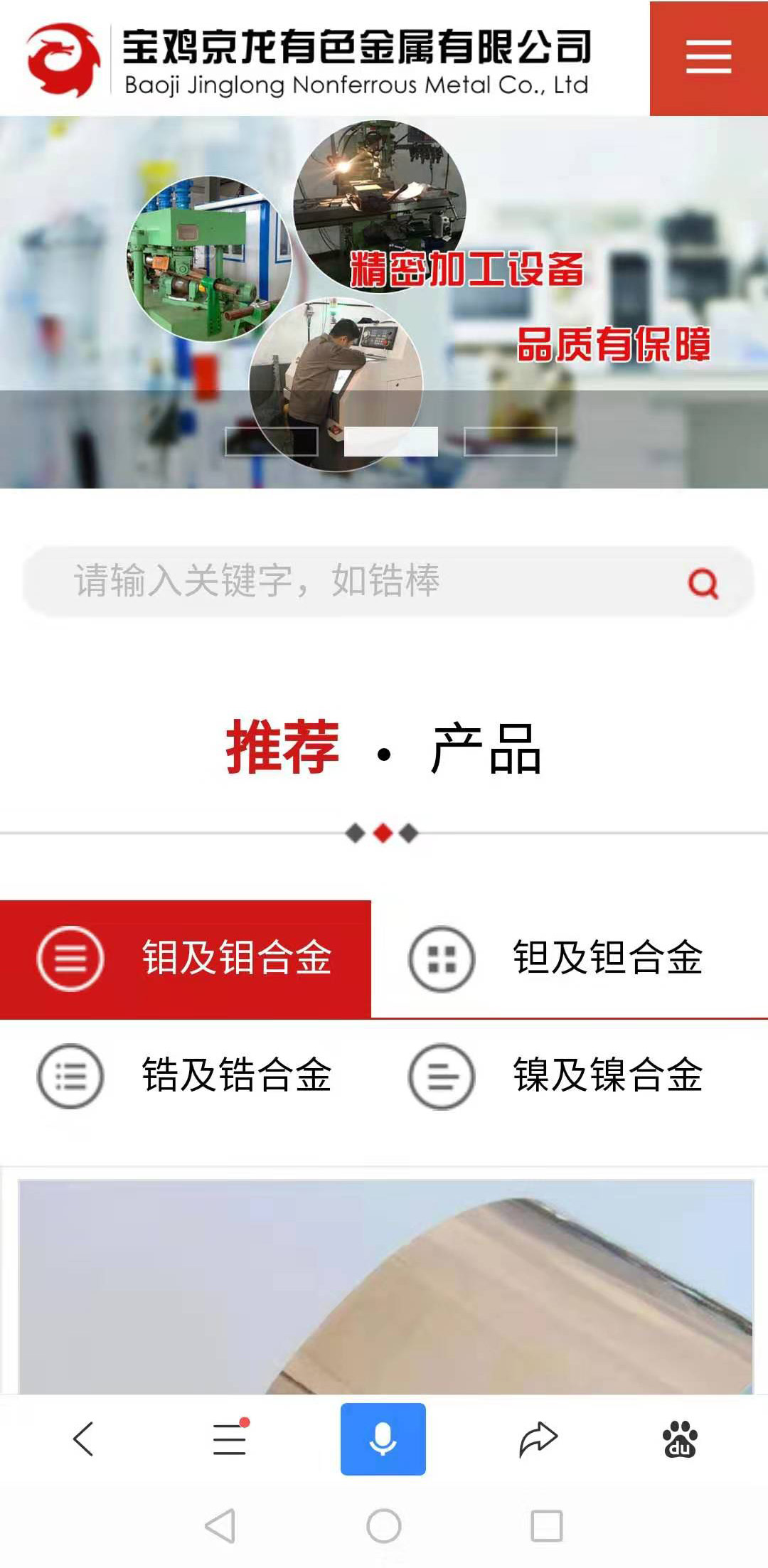Go back using the browser back arrow
768x1568 pixels.
pyautogui.click(x=84, y=1439)
